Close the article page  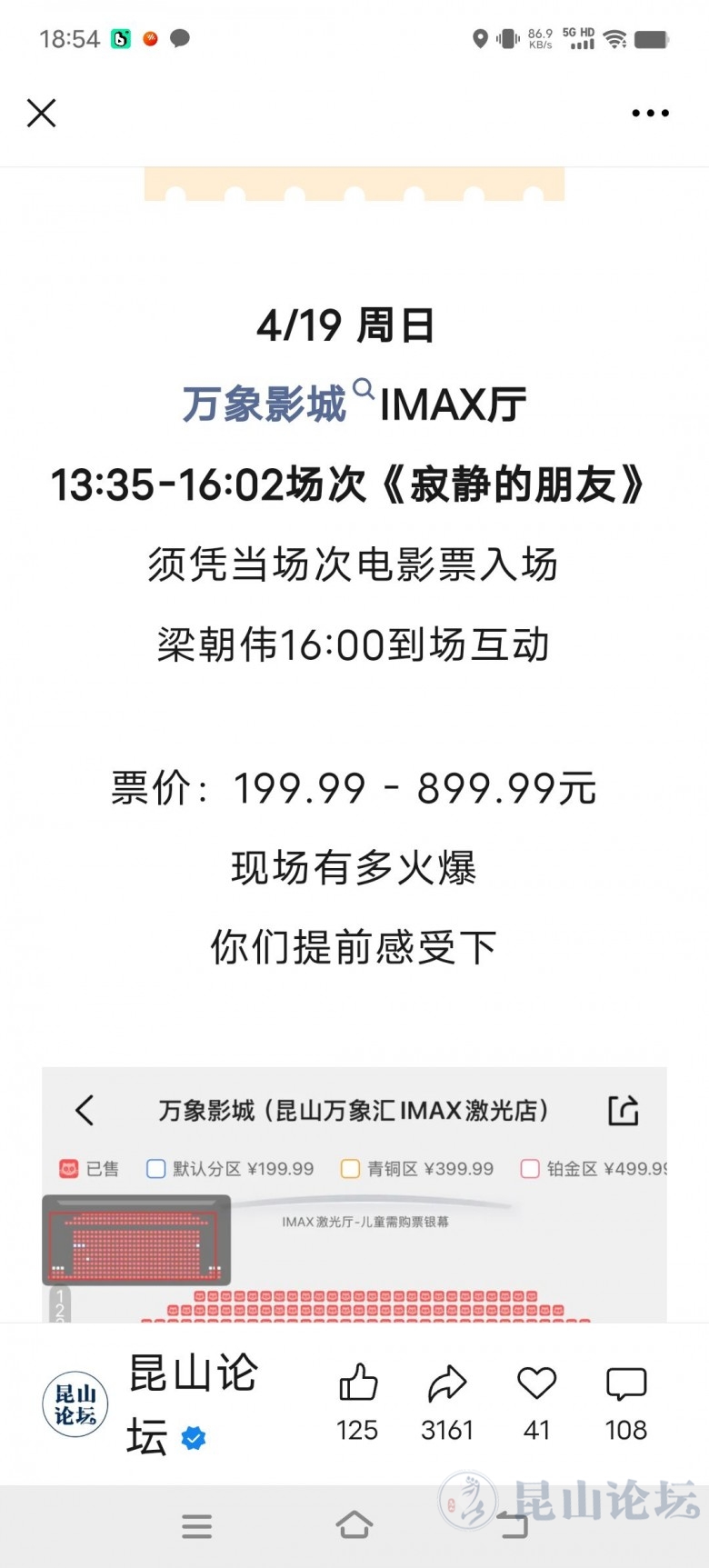click(x=42, y=114)
